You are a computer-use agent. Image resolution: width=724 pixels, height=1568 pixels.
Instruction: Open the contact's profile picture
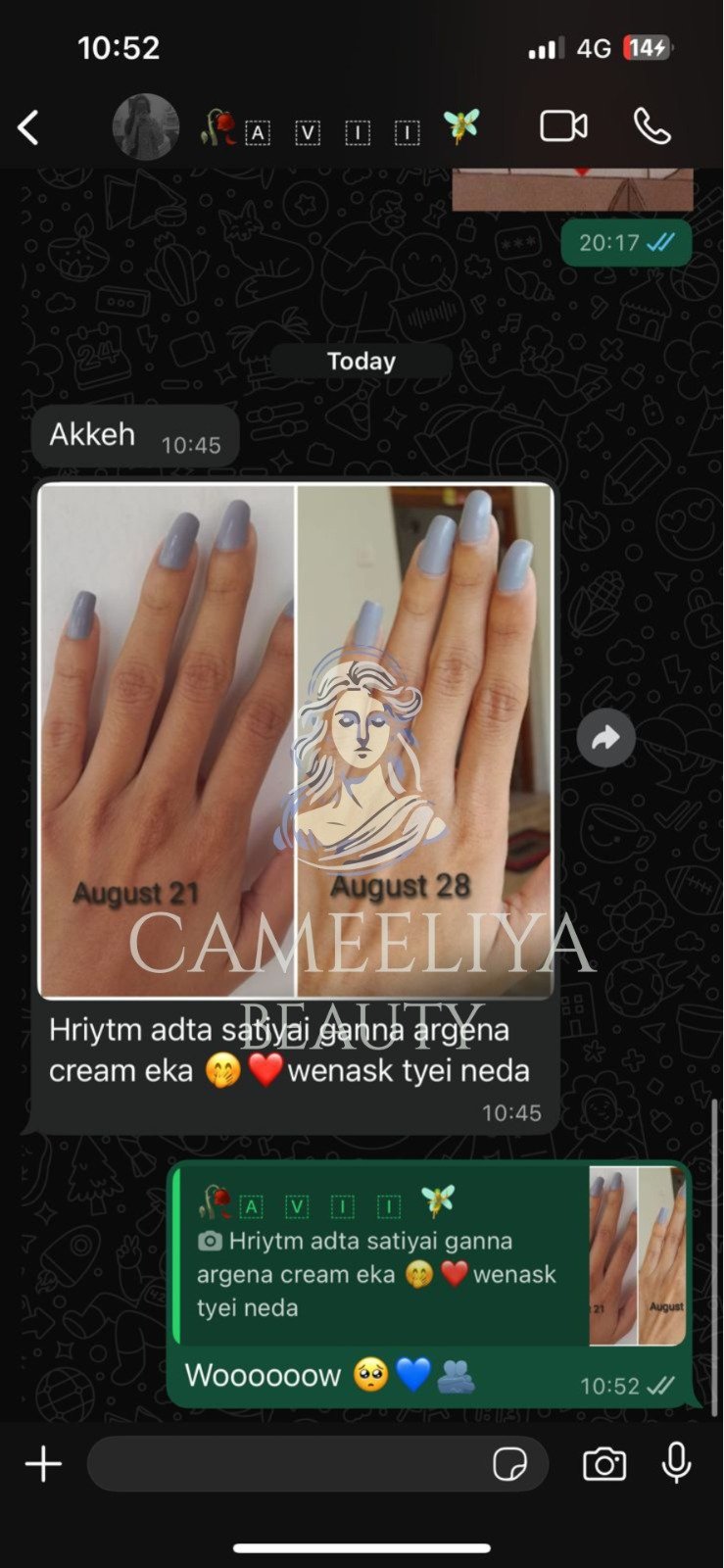tap(146, 127)
